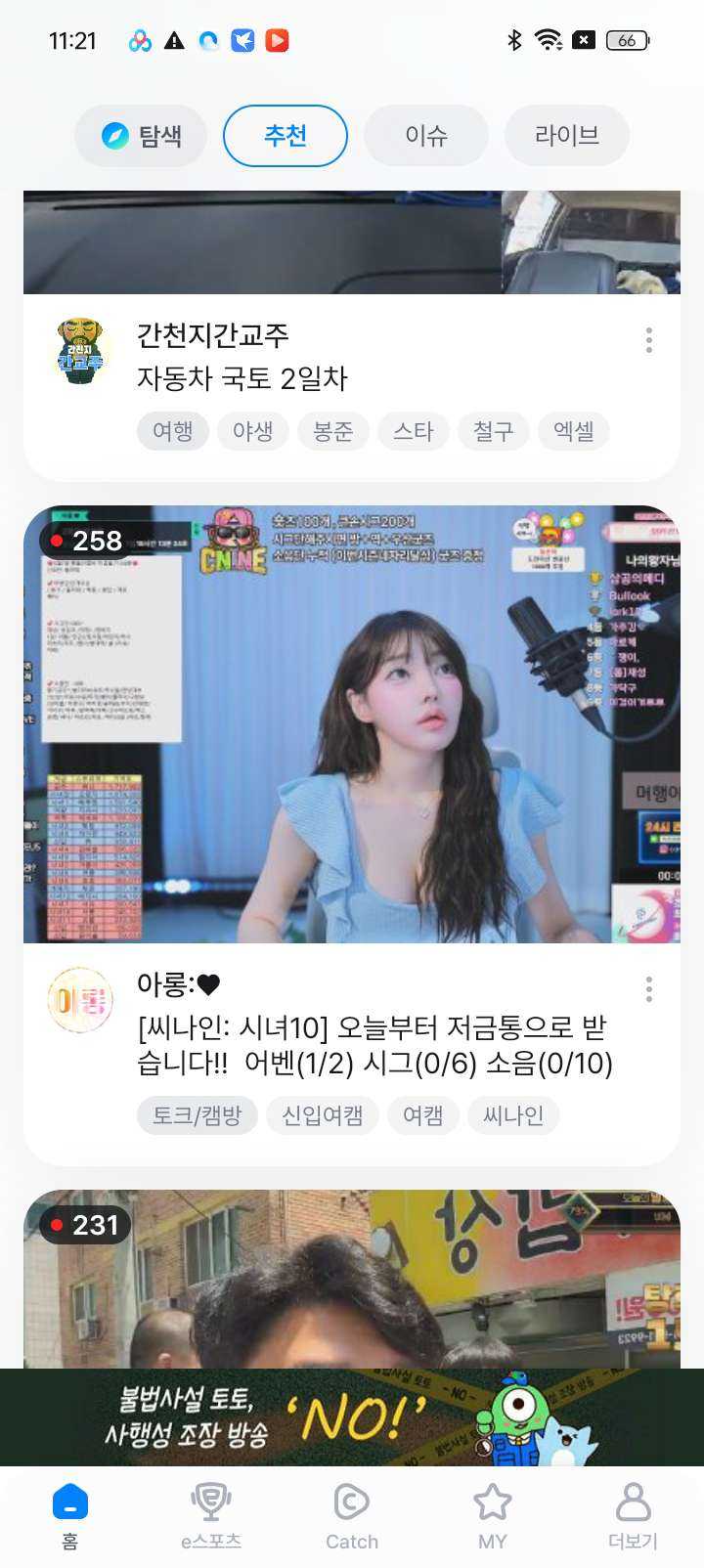Switch to the MY tab

click(x=493, y=1515)
